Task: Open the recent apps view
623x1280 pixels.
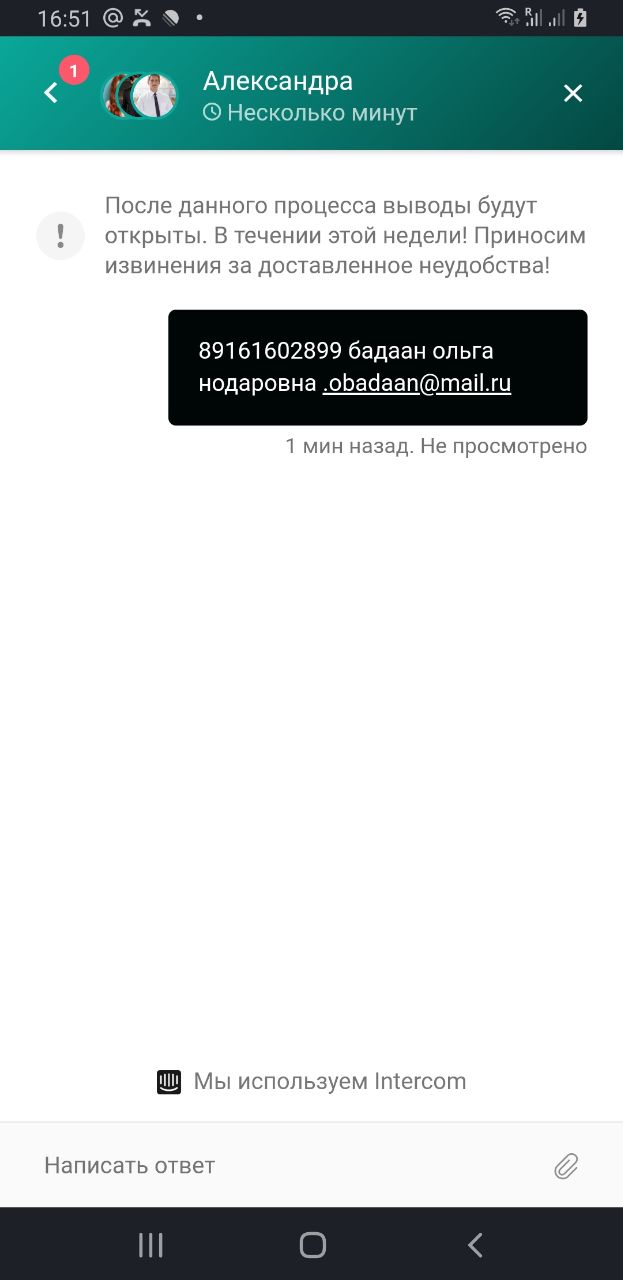Action: tap(151, 1245)
